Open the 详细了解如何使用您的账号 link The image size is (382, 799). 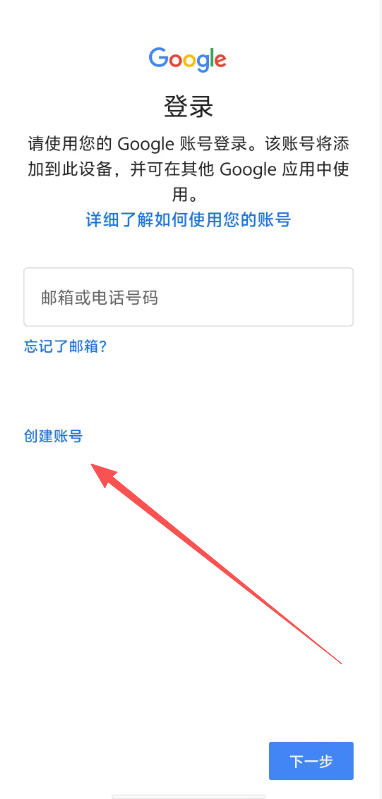tap(188, 221)
